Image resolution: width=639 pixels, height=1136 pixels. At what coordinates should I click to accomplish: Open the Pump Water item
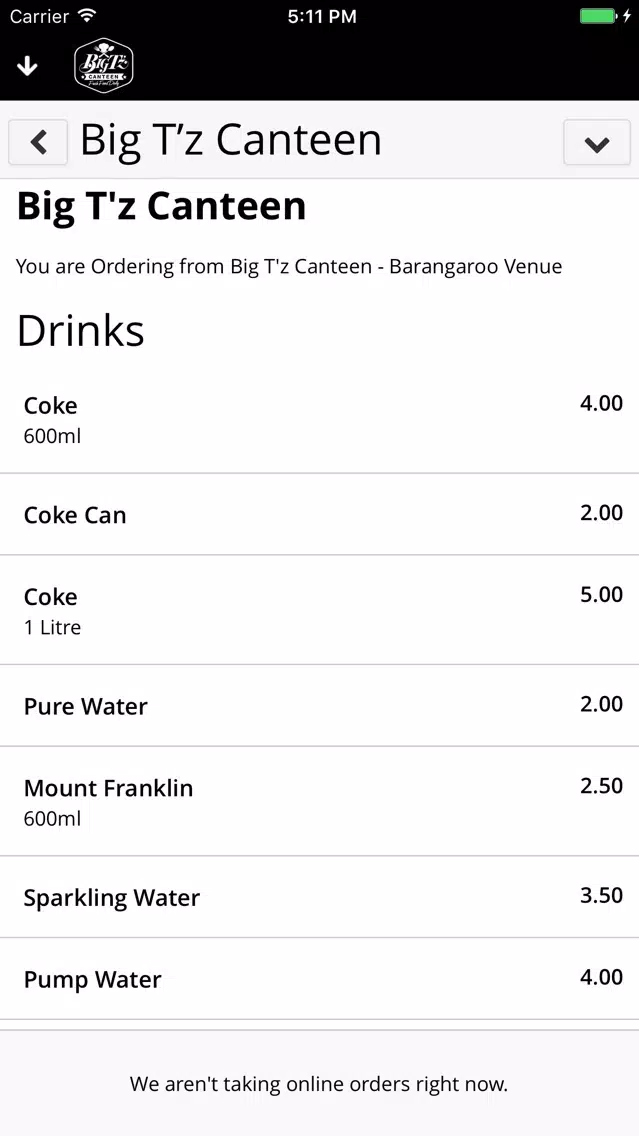click(x=320, y=979)
